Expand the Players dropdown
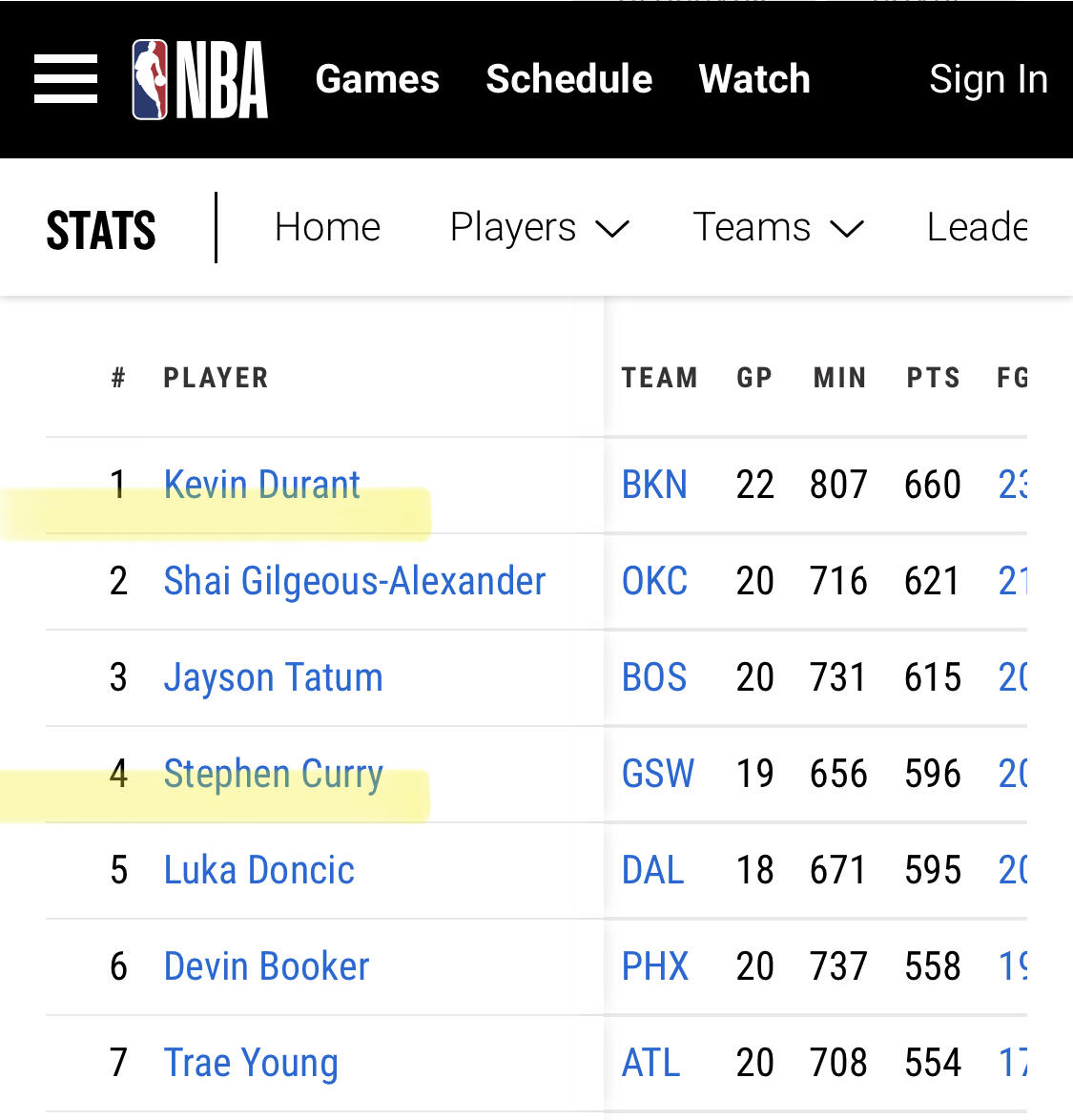 539,227
